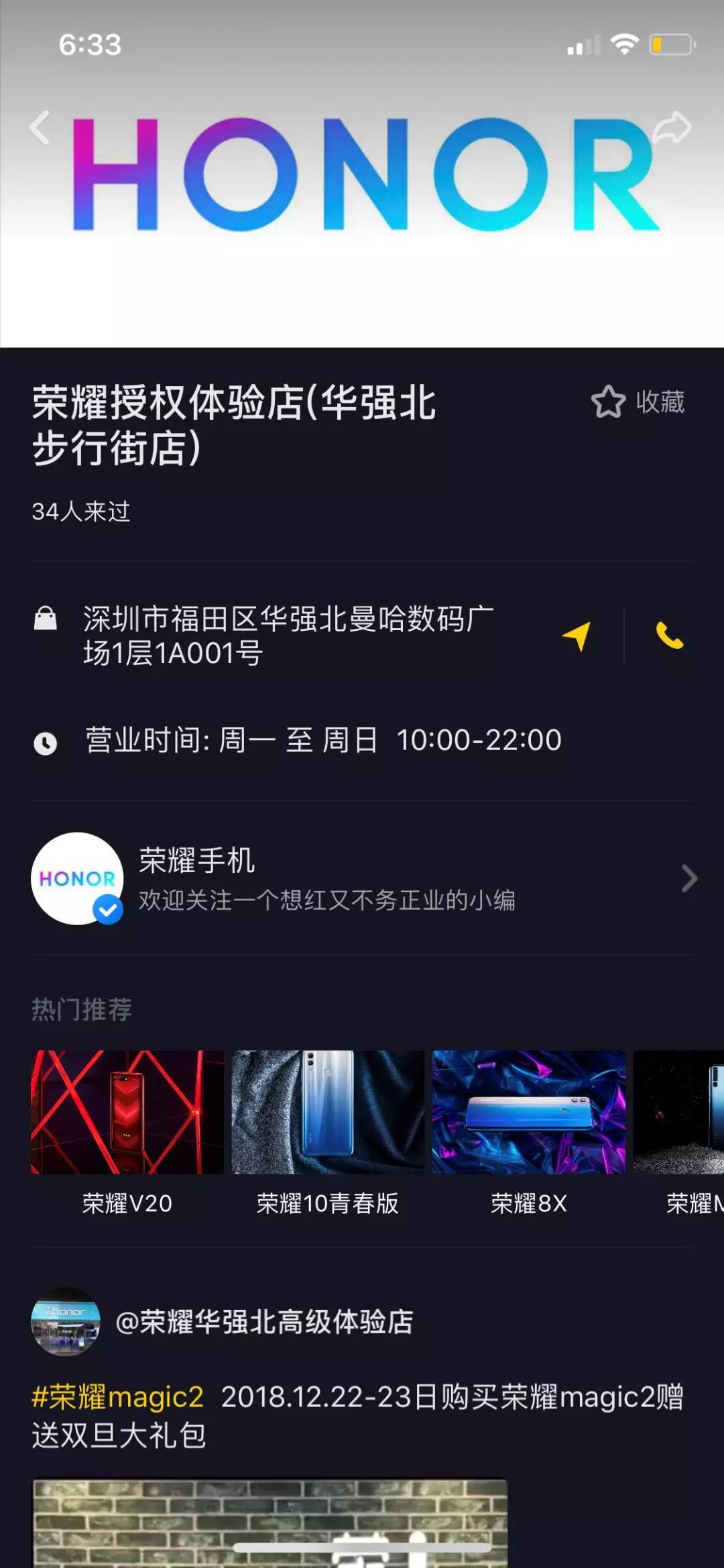Open the 荣耀手机 account profile

click(362, 878)
